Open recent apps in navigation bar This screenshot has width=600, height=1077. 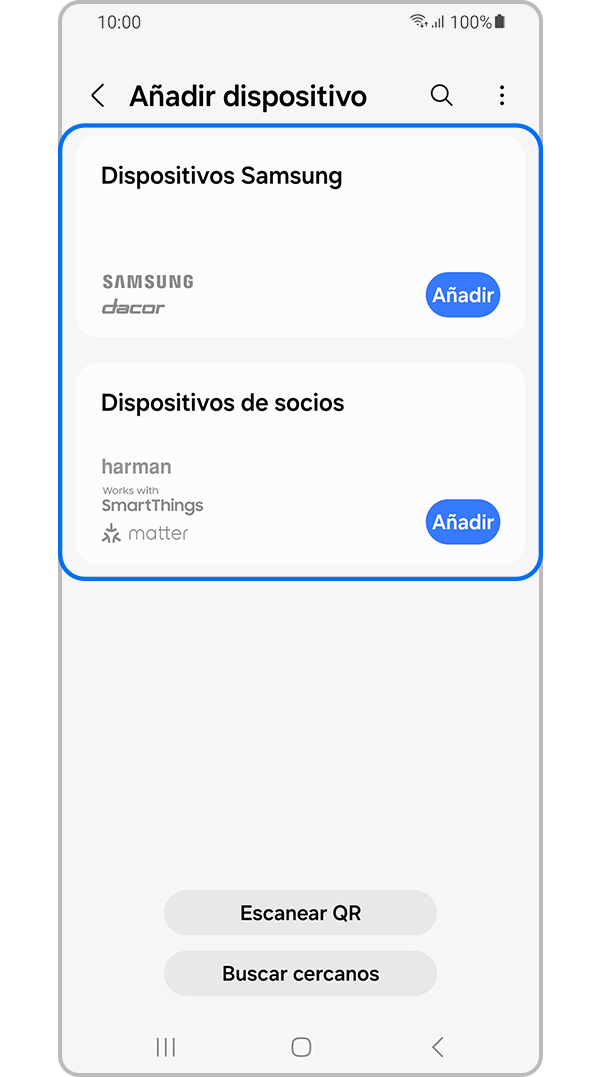(166, 1047)
